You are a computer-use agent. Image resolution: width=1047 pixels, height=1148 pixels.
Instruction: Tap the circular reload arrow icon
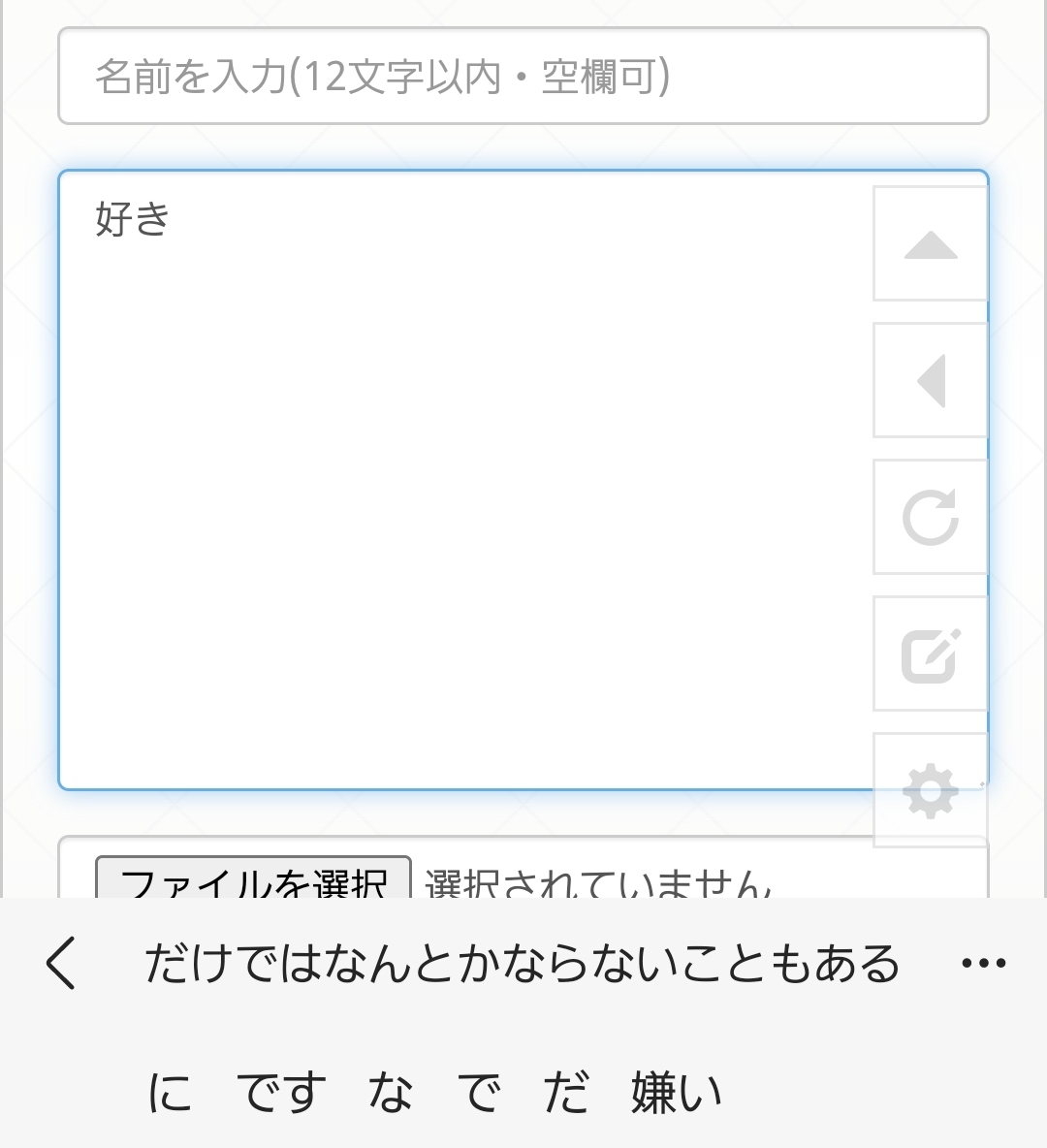(x=931, y=518)
